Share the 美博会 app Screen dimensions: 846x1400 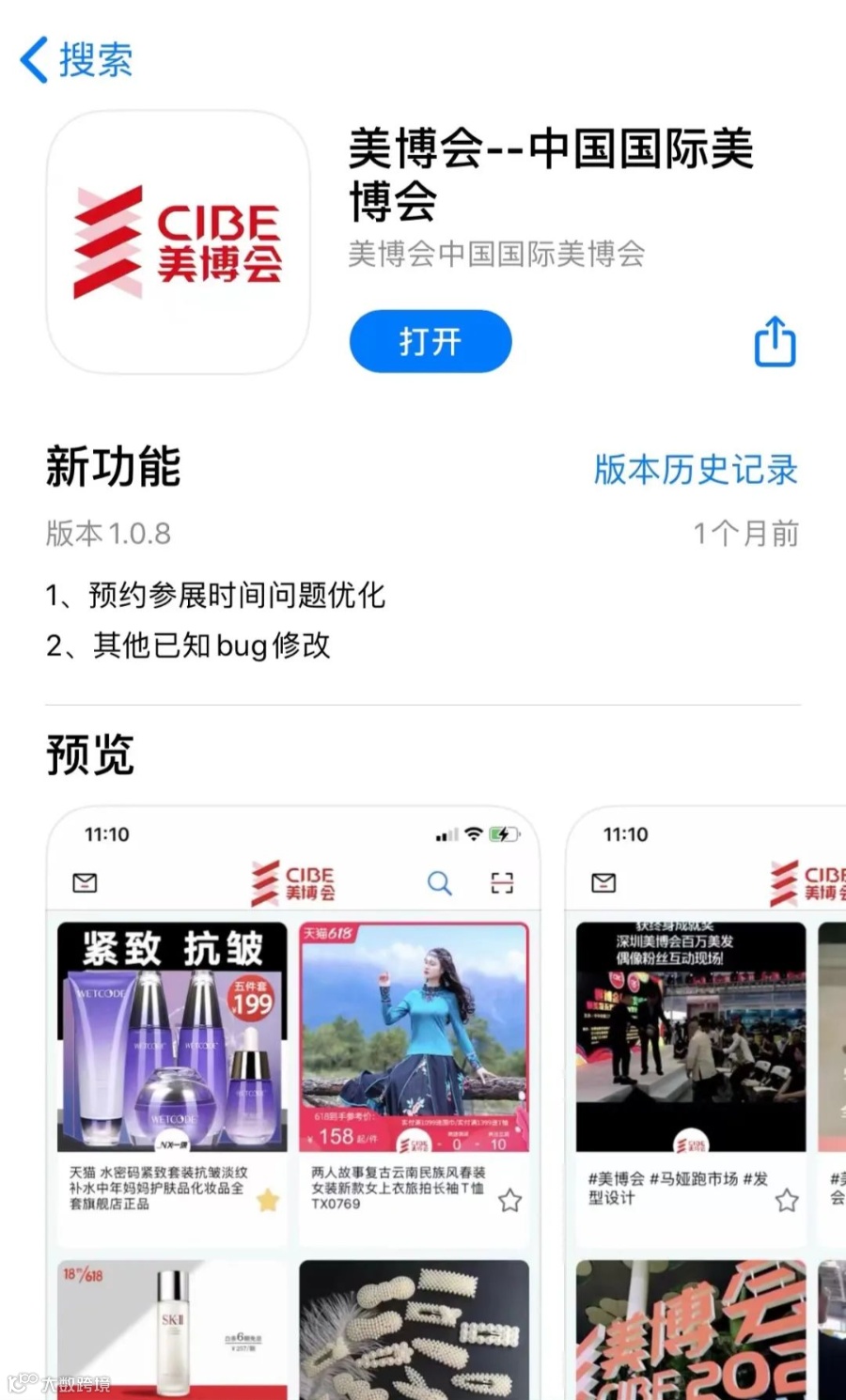tap(775, 341)
